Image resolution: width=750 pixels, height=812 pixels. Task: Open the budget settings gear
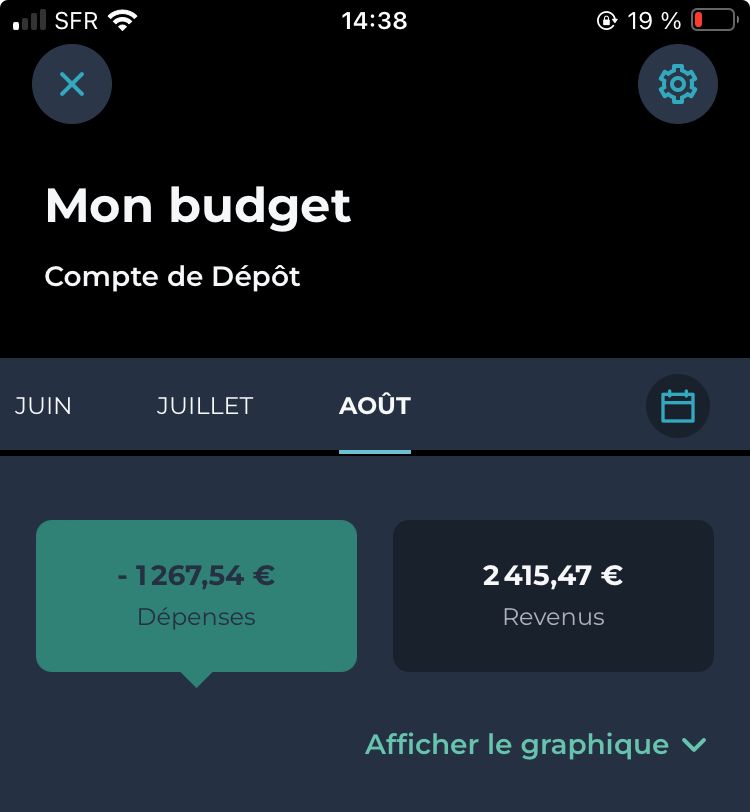677,84
